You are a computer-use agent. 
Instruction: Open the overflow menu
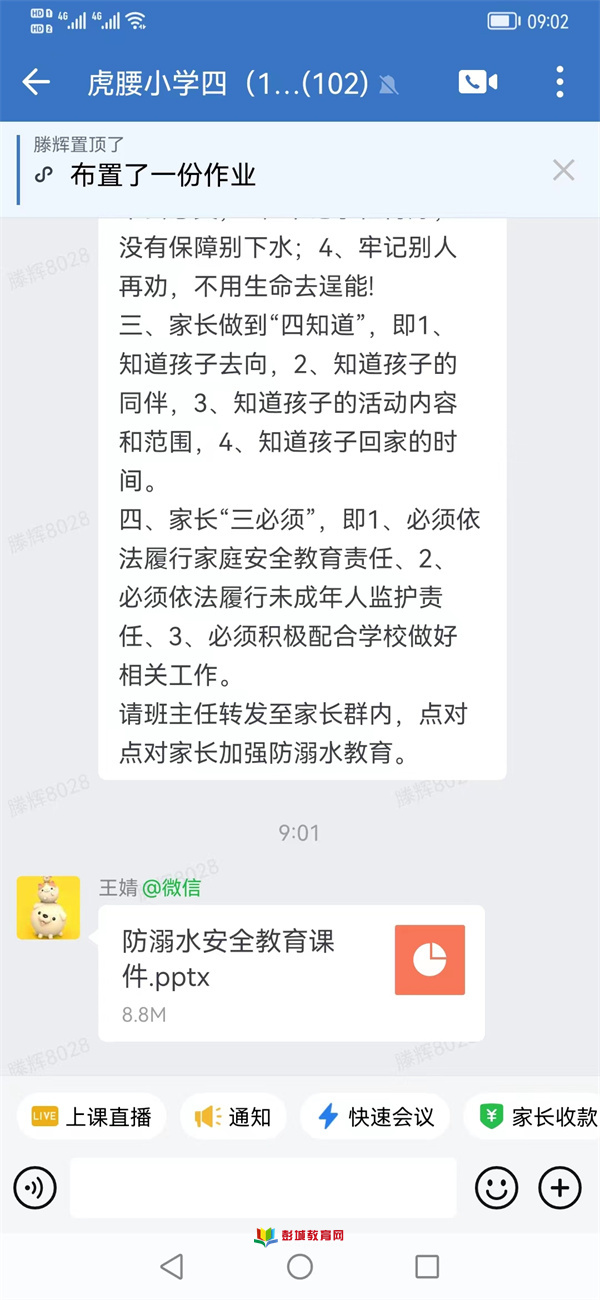click(560, 83)
